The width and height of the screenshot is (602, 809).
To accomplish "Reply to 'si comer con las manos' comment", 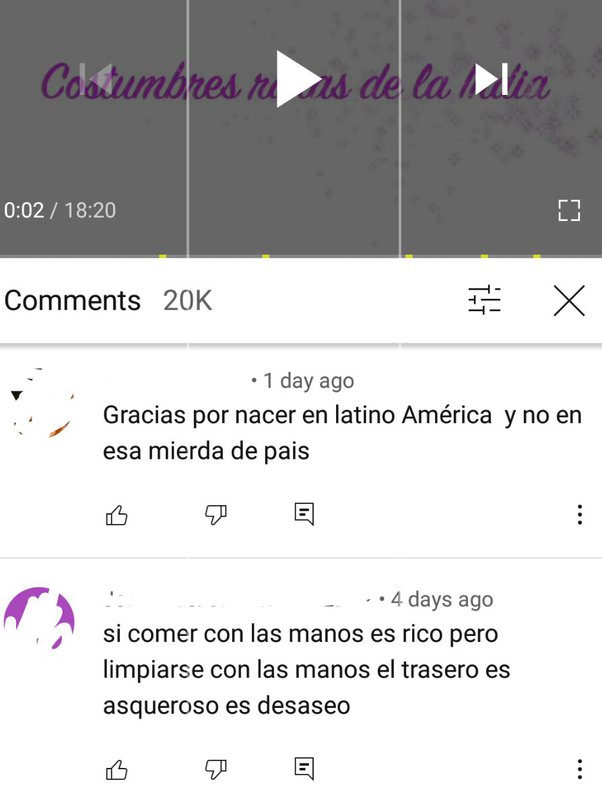I will [x=305, y=769].
